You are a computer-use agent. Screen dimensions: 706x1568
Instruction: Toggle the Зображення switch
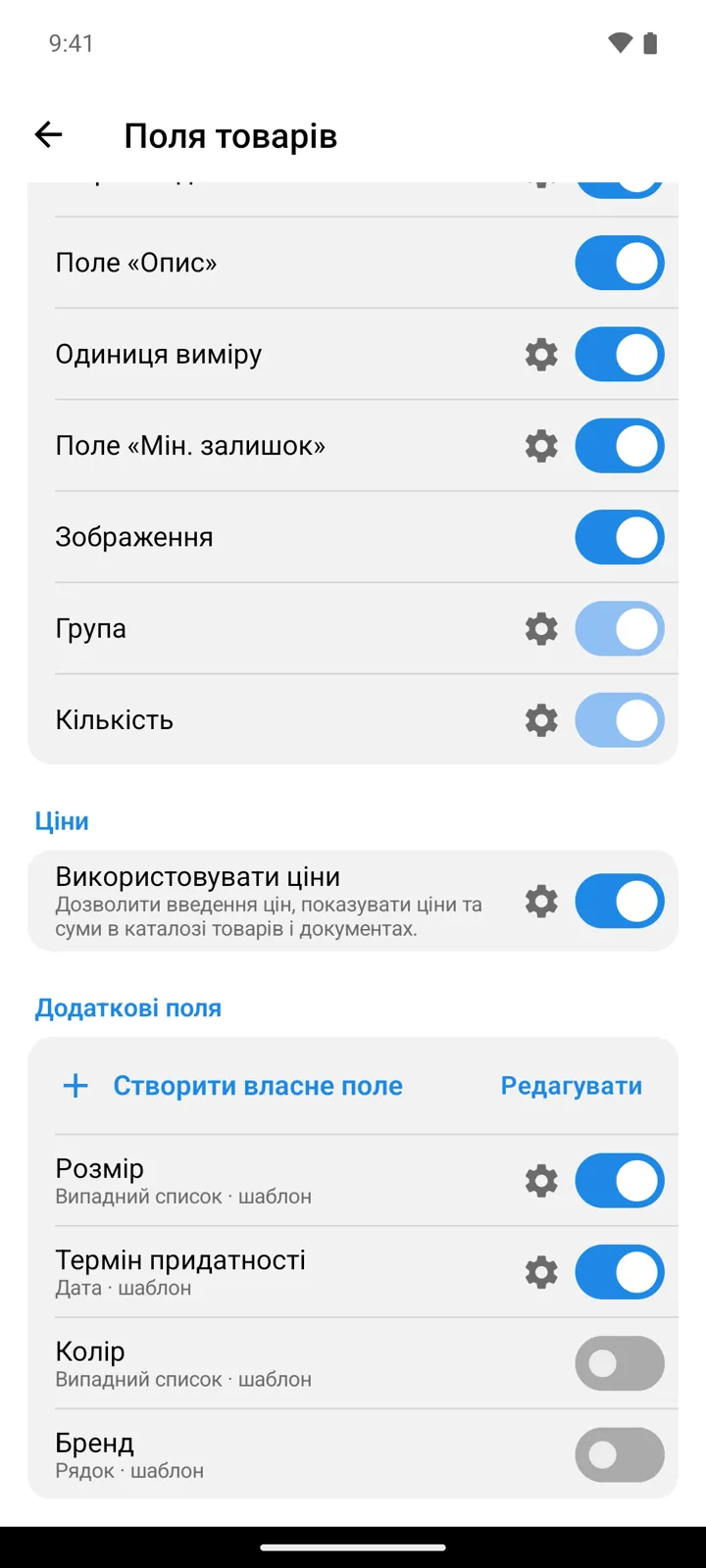[x=620, y=537]
